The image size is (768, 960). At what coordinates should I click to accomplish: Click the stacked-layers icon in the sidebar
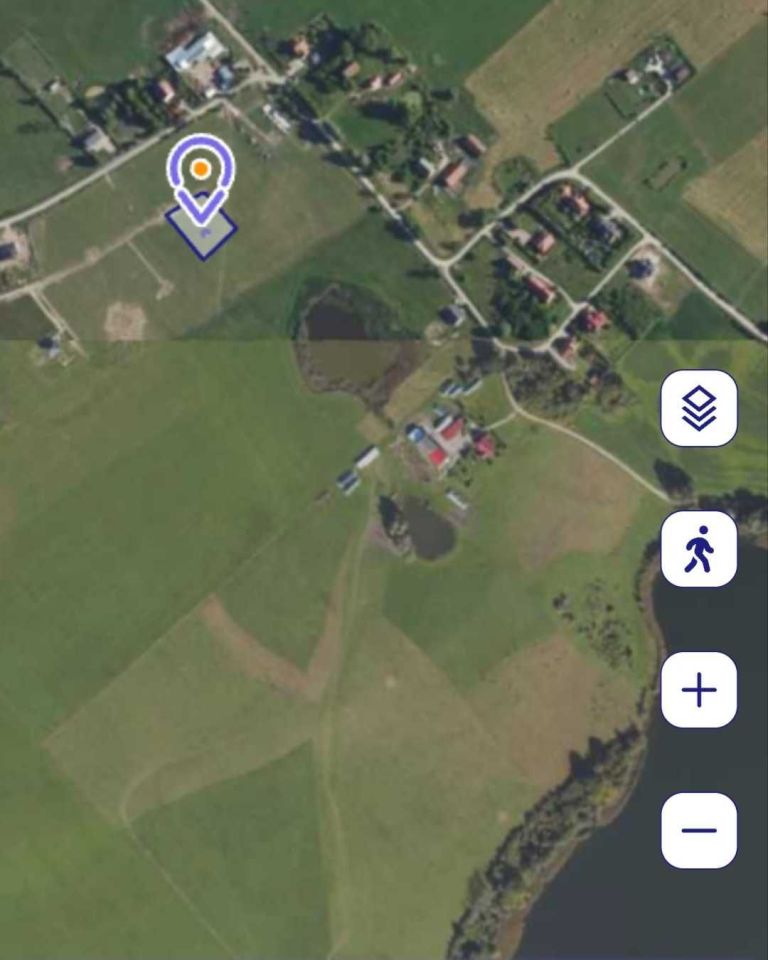699,409
